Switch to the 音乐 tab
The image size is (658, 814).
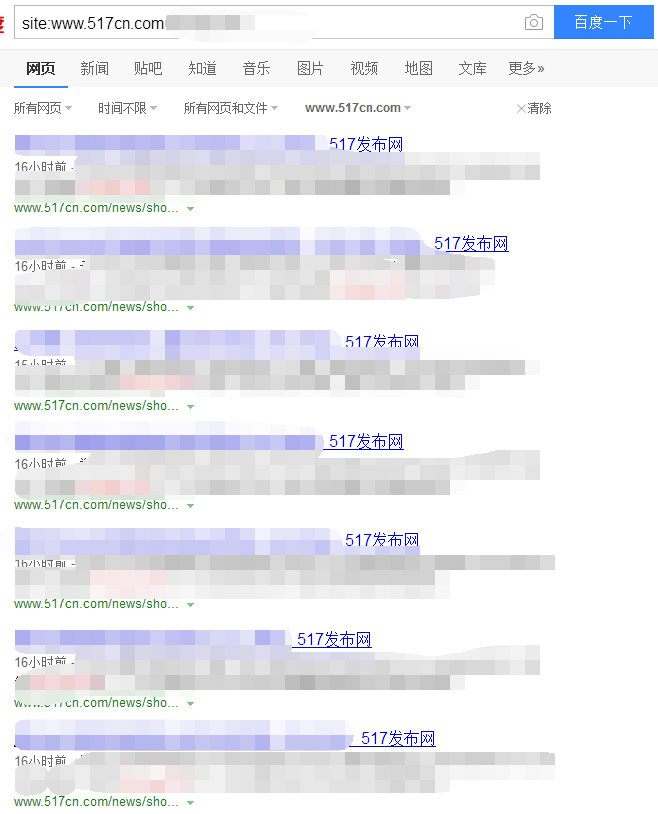(x=256, y=68)
